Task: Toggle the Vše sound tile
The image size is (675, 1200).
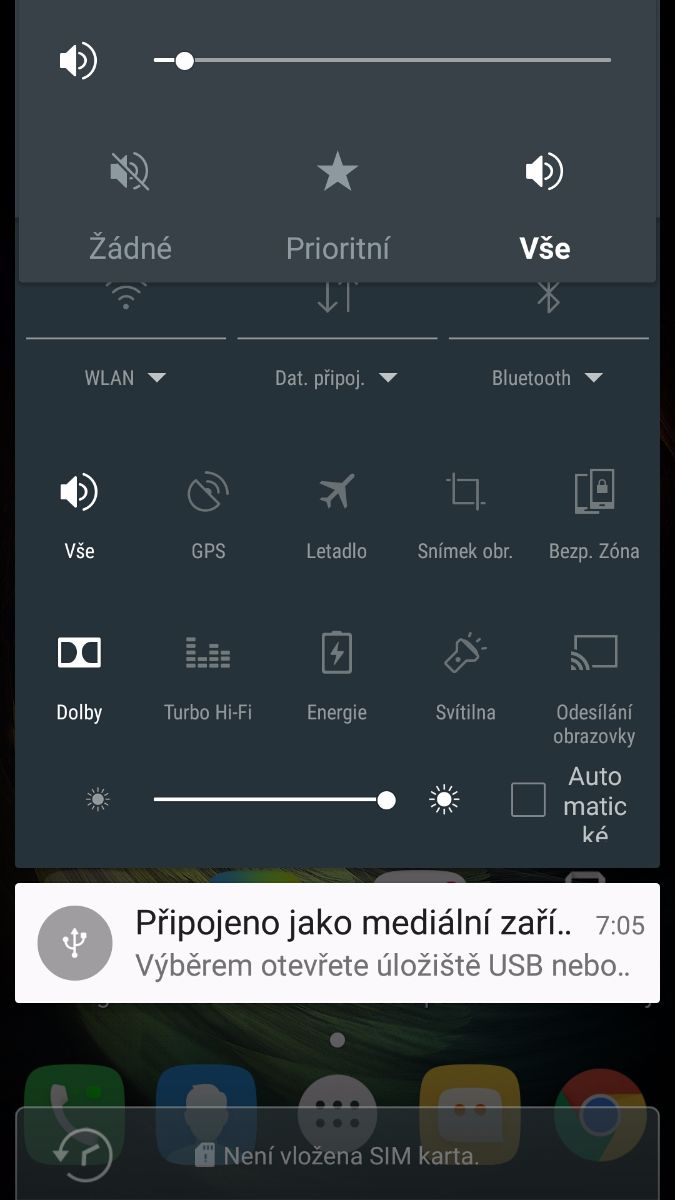Action: click(79, 512)
